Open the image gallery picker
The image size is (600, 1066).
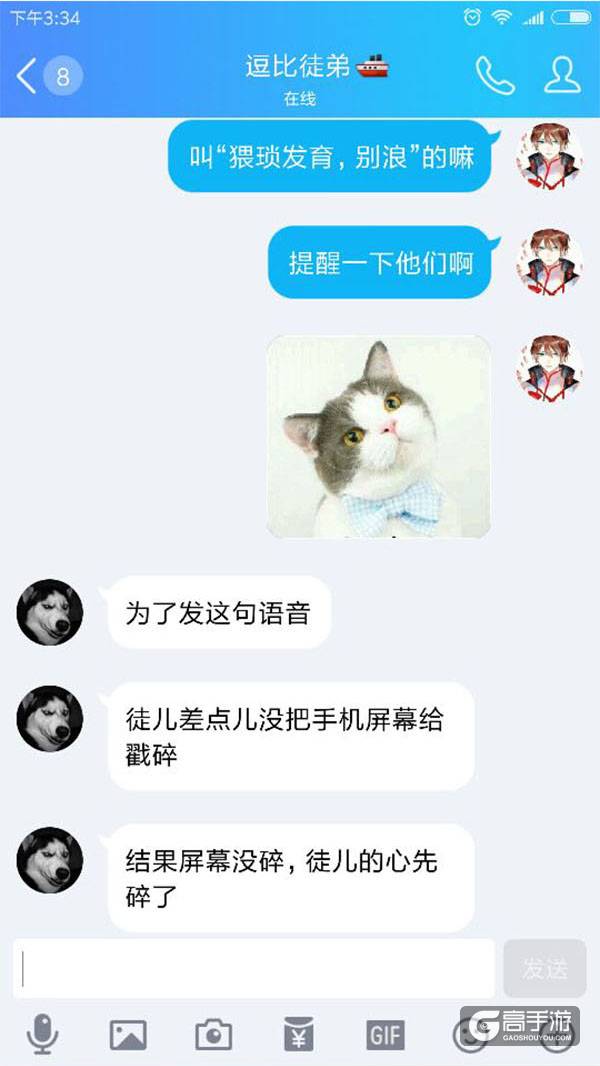coord(128,1035)
